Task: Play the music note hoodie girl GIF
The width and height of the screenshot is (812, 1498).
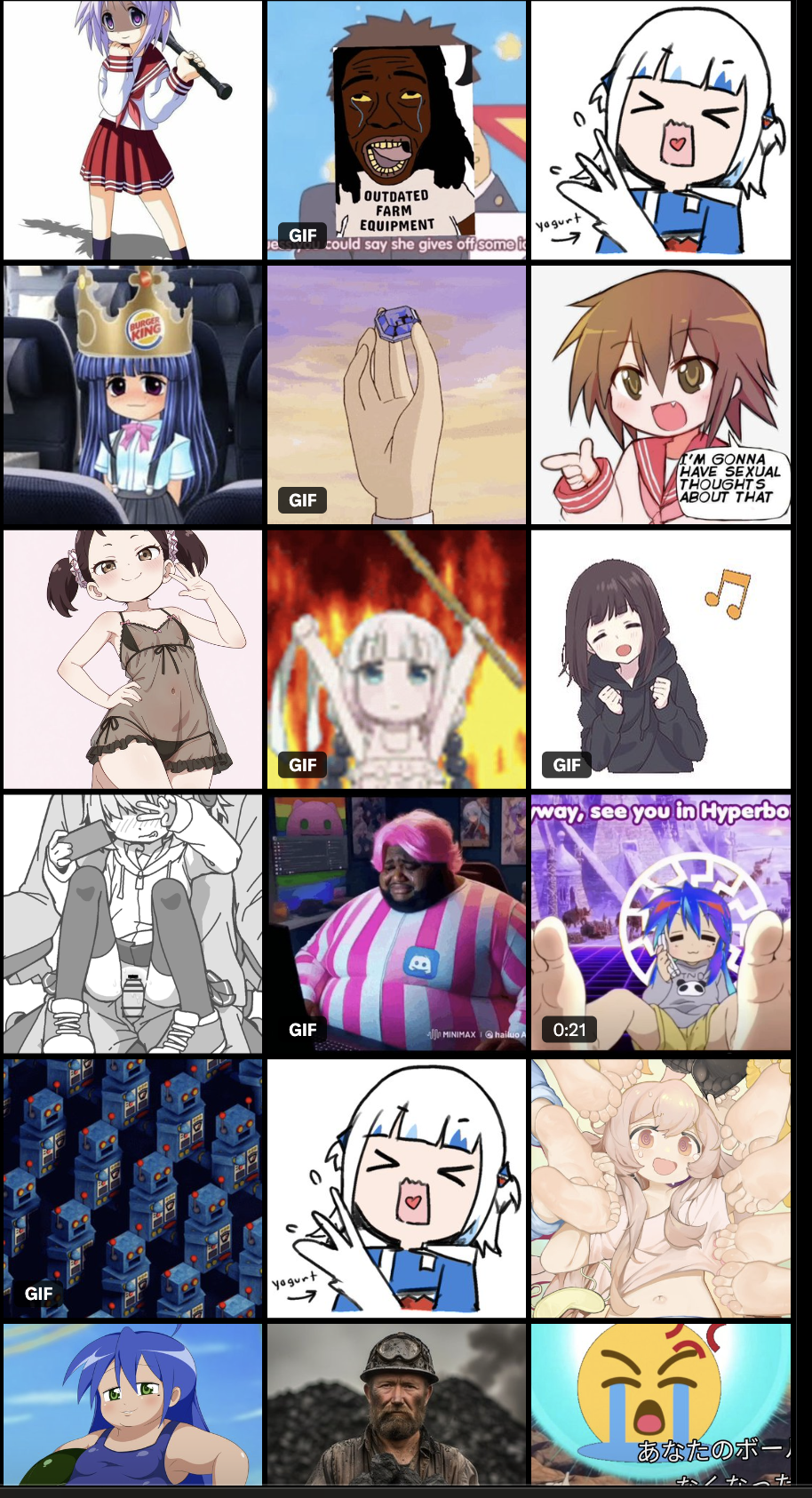Action: click(x=660, y=659)
